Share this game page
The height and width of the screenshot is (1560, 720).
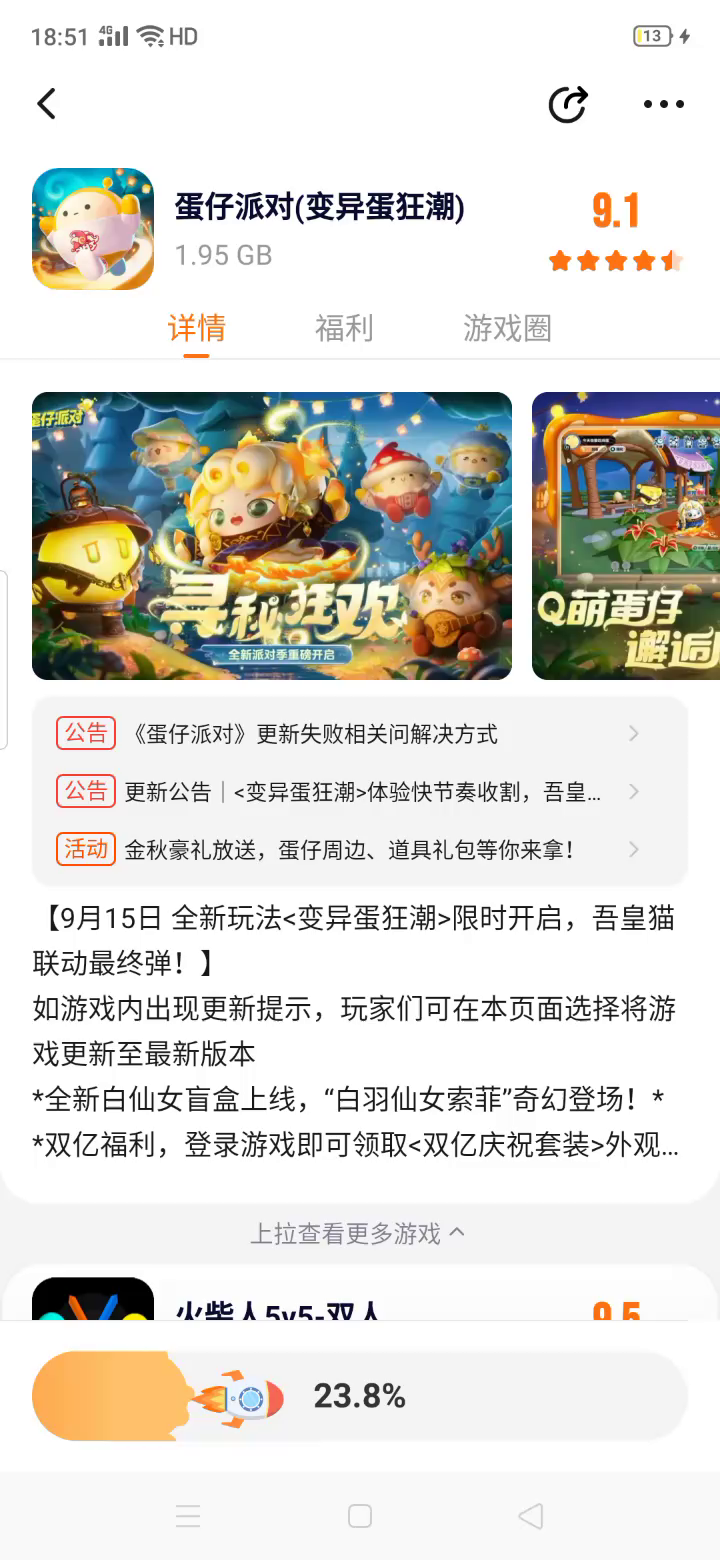point(568,104)
